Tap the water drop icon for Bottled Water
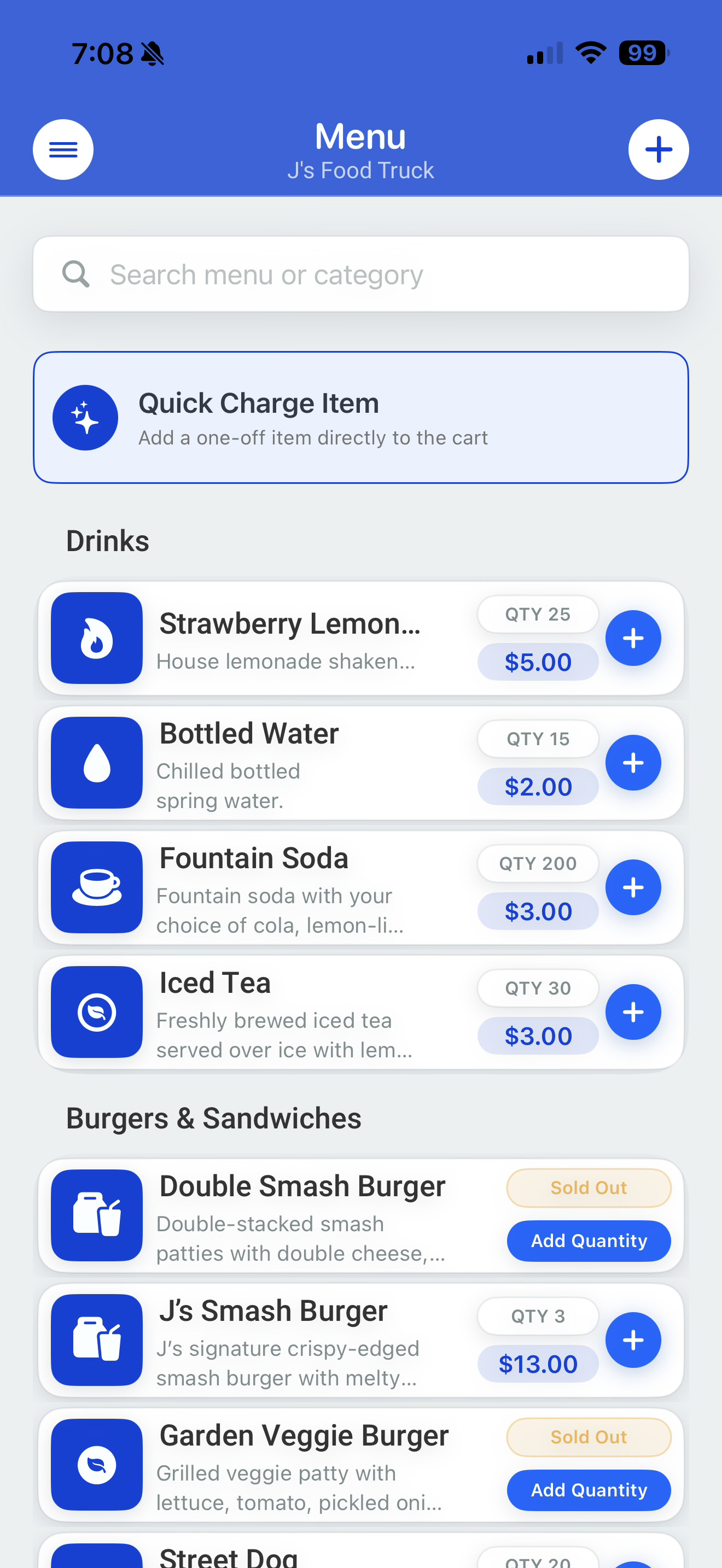Viewport: 722px width, 1568px height. point(96,762)
